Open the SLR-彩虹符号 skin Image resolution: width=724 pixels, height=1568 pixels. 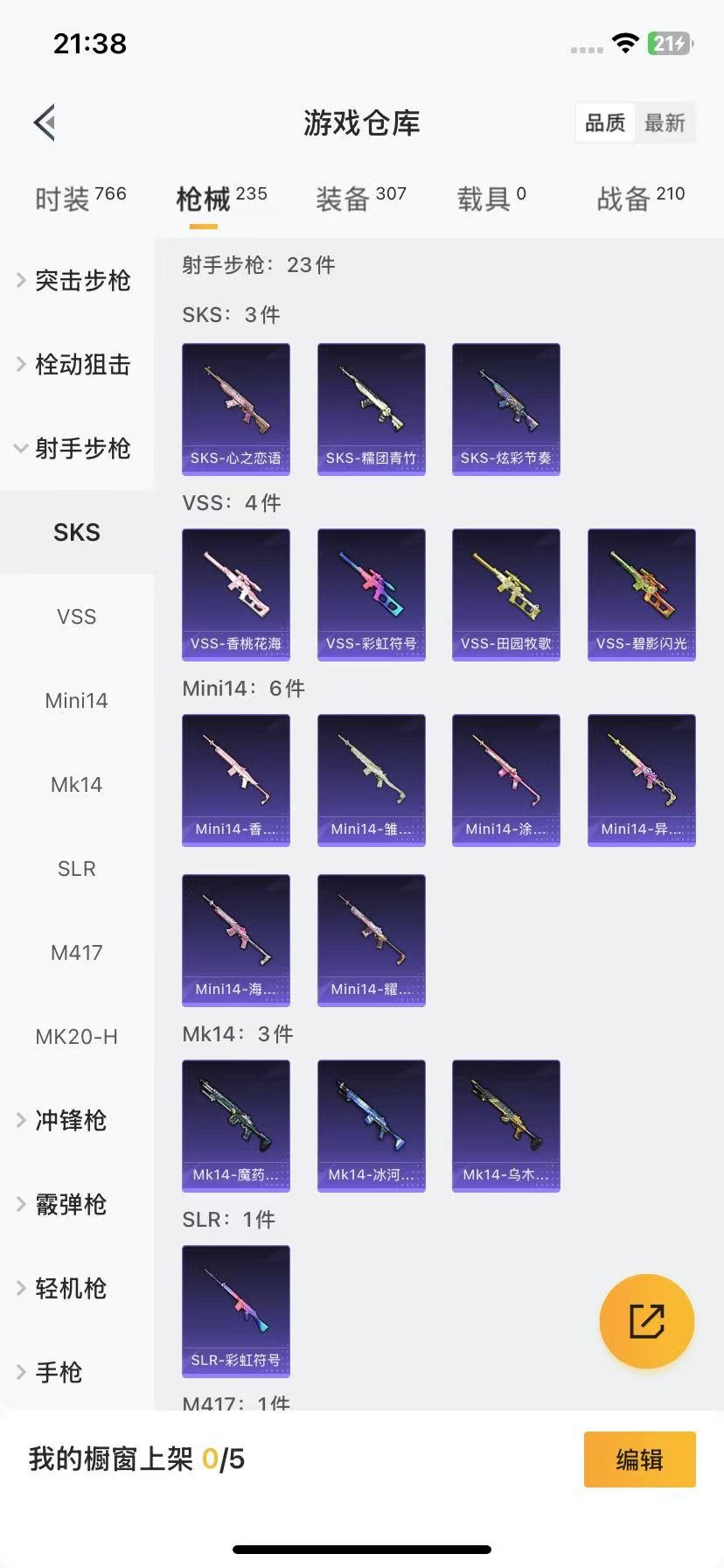click(x=236, y=1312)
